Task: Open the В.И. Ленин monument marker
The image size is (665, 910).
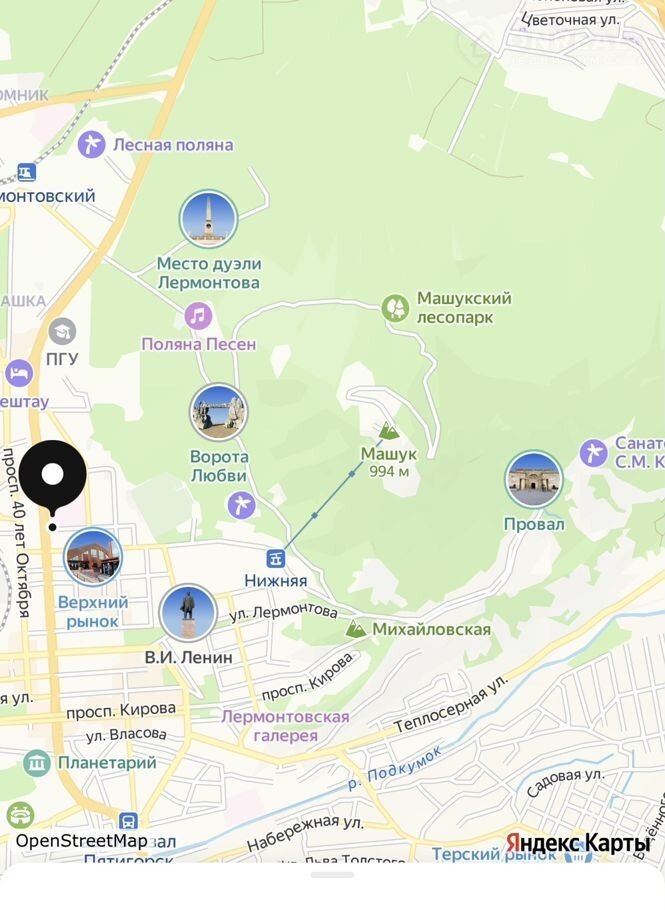Action: tap(188, 613)
